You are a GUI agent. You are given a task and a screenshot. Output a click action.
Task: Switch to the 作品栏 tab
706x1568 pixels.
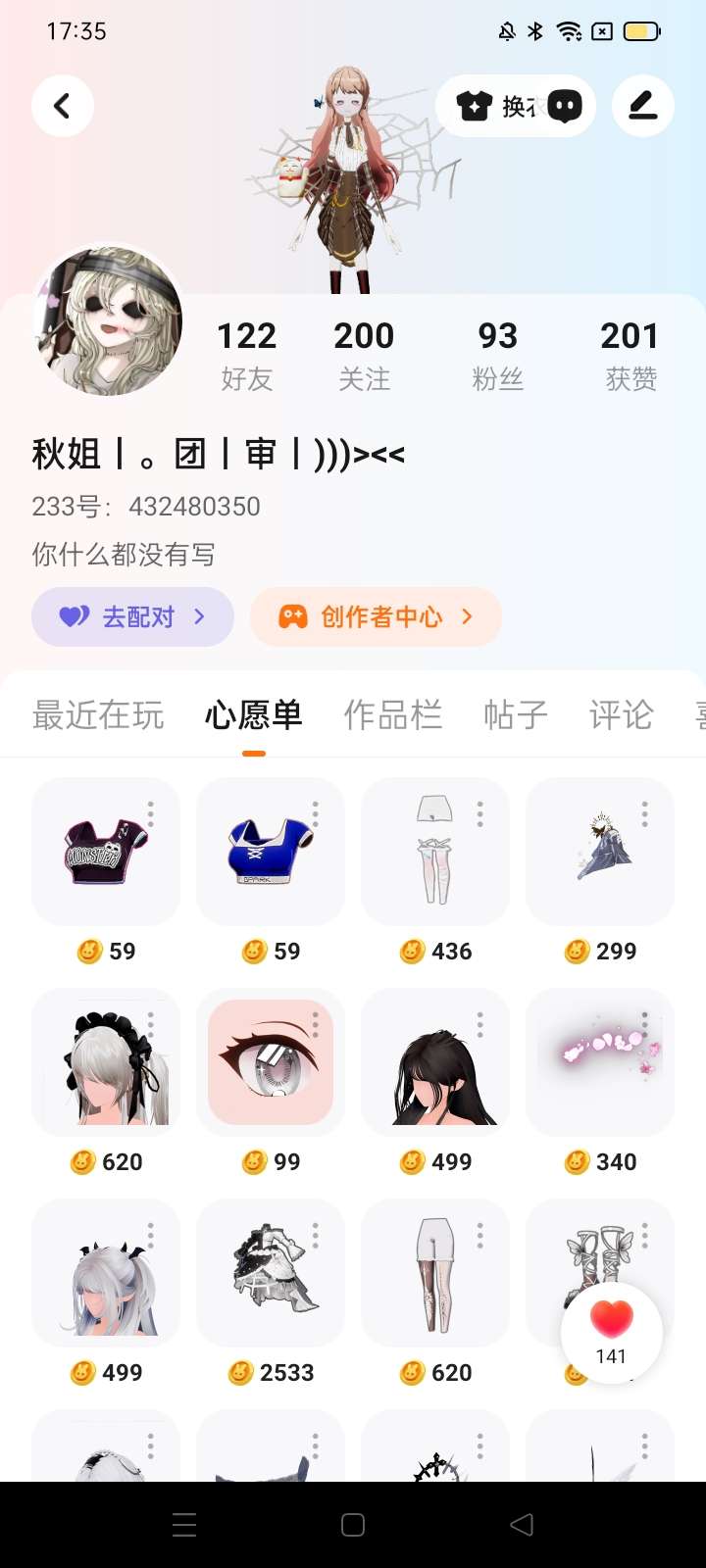392,715
